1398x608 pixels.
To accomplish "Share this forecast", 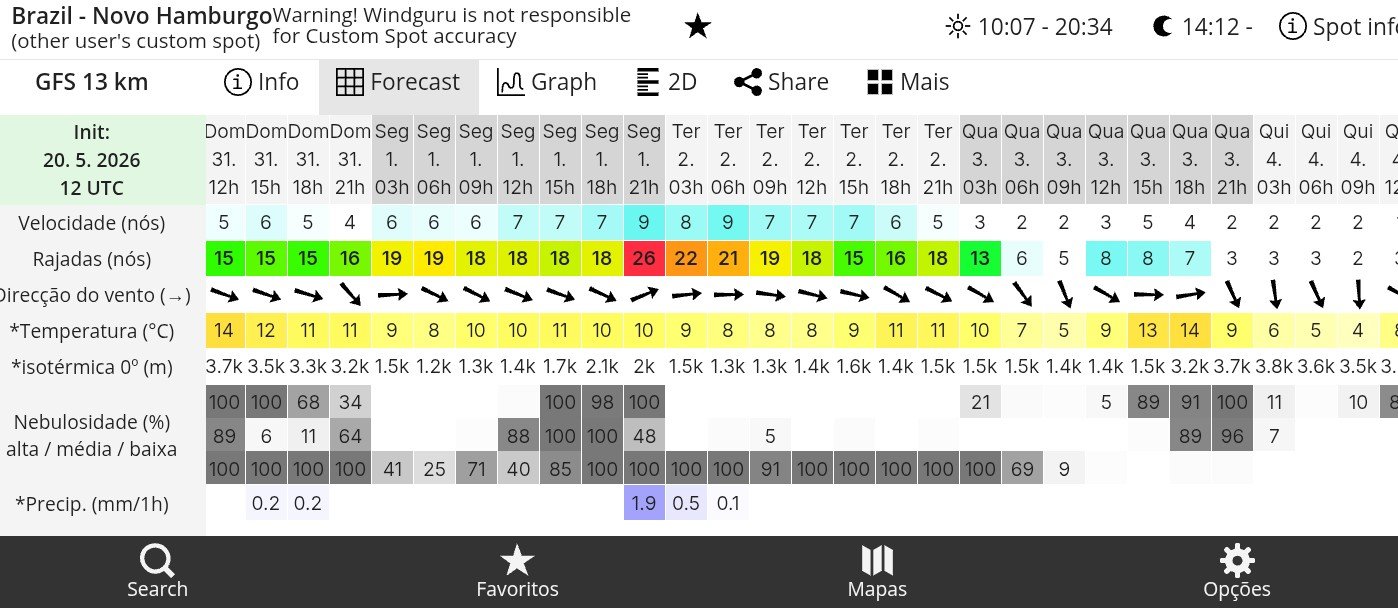I will pyautogui.click(x=781, y=82).
